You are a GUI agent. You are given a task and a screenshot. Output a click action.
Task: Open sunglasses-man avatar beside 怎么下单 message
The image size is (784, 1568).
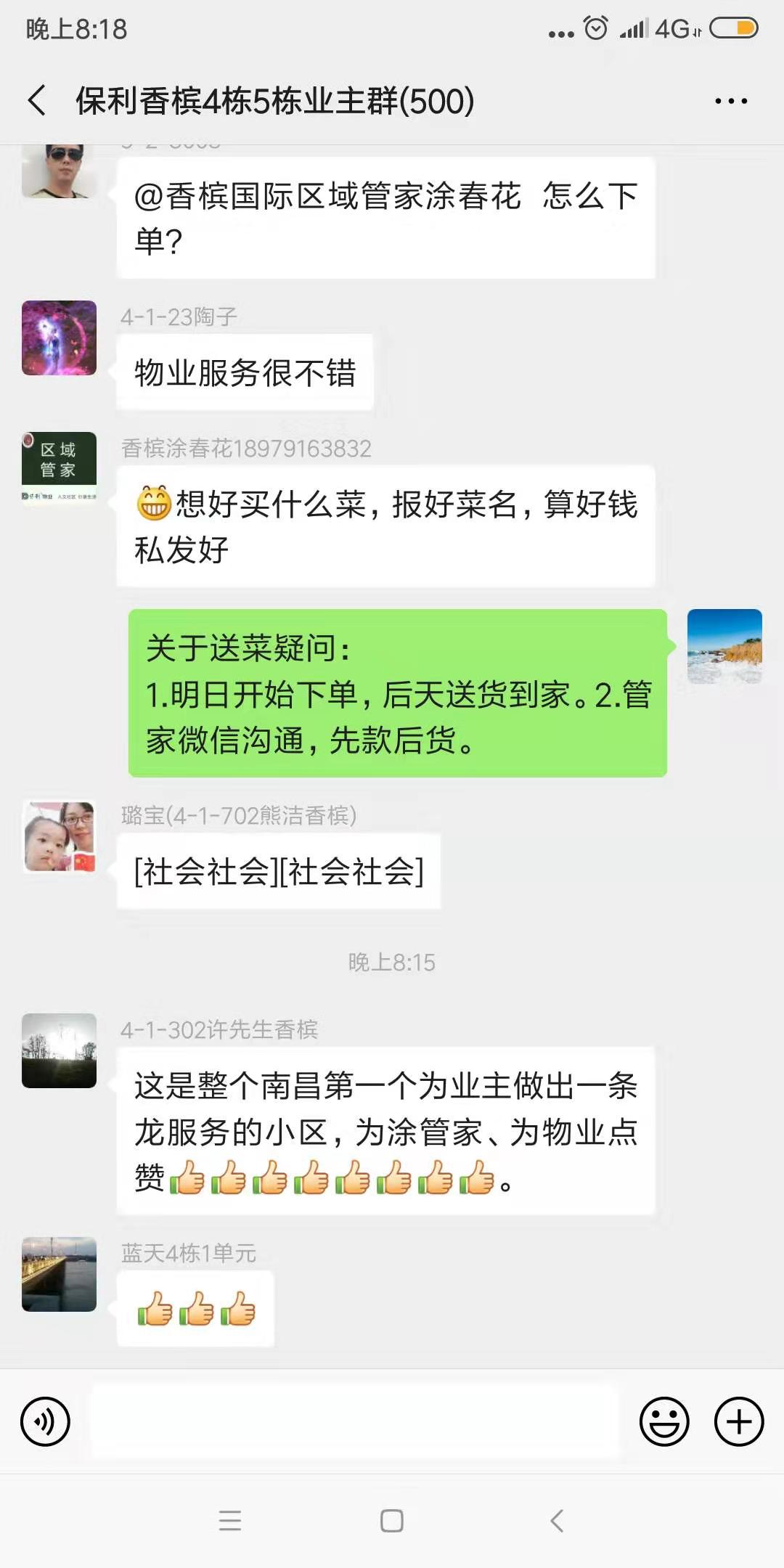tap(59, 171)
